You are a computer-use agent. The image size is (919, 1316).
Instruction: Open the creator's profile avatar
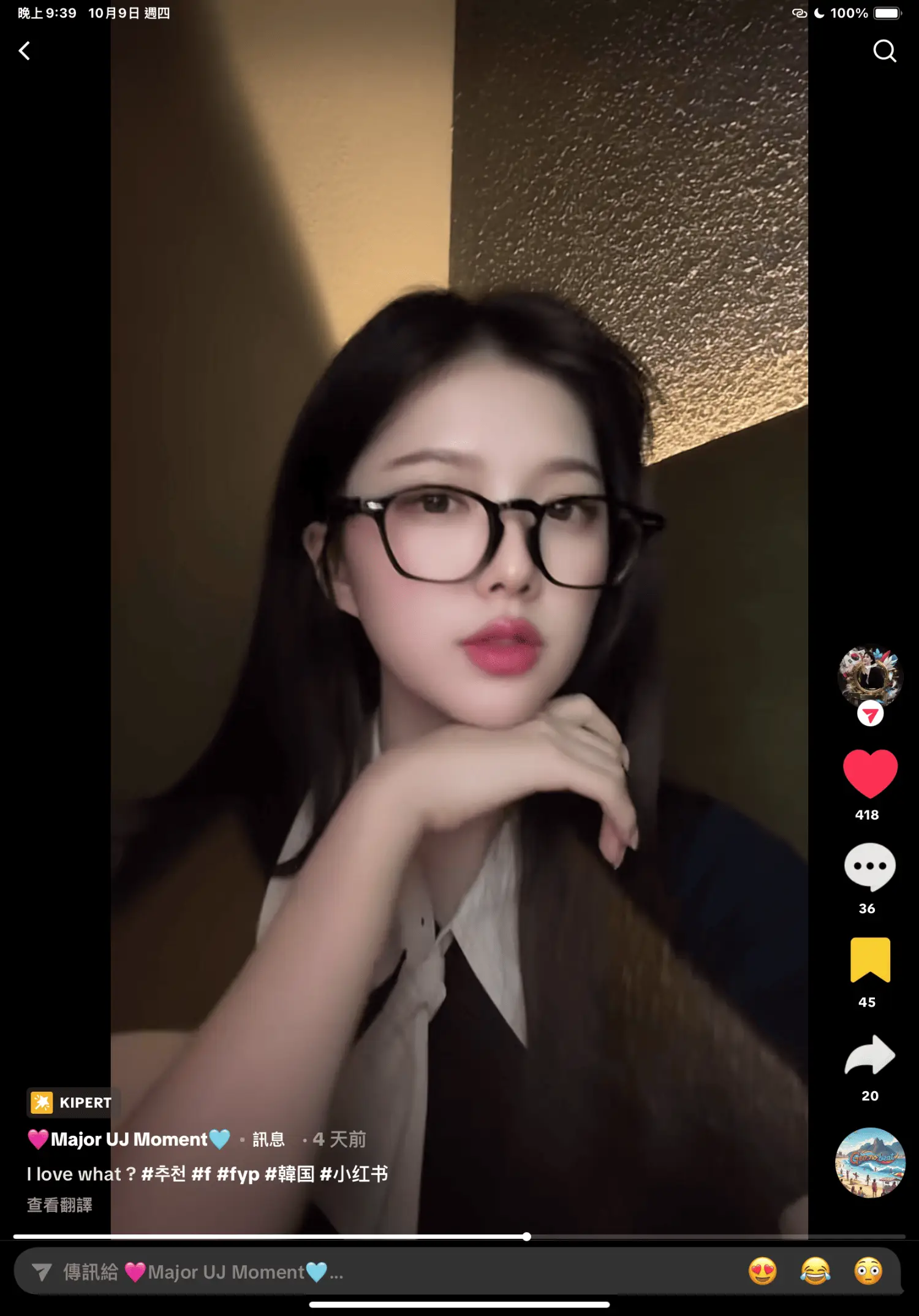pyautogui.click(x=869, y=677)
